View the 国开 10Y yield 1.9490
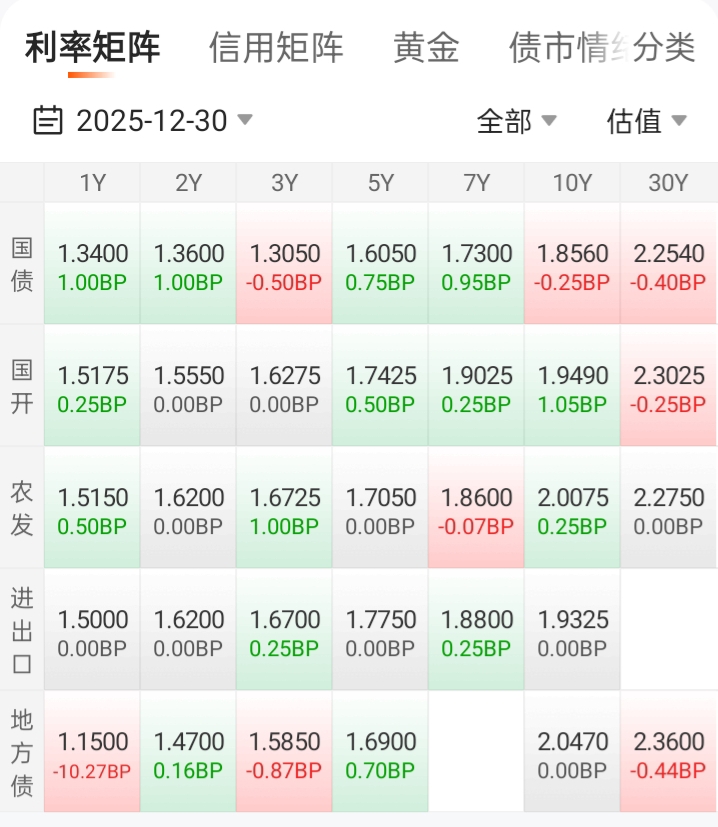 [572, 388]
